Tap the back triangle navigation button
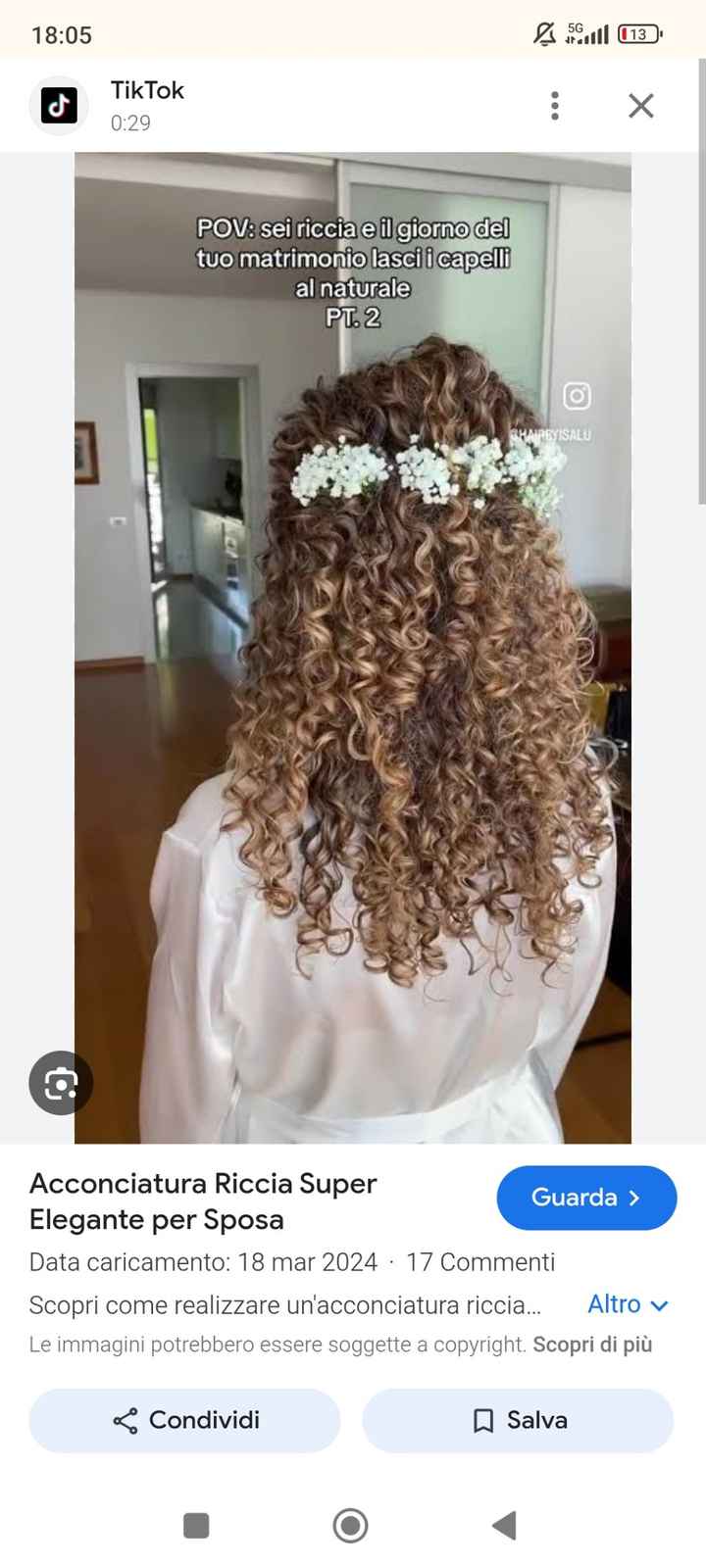The height and width of the screenshot is (1568, 706). [504, 1526]
